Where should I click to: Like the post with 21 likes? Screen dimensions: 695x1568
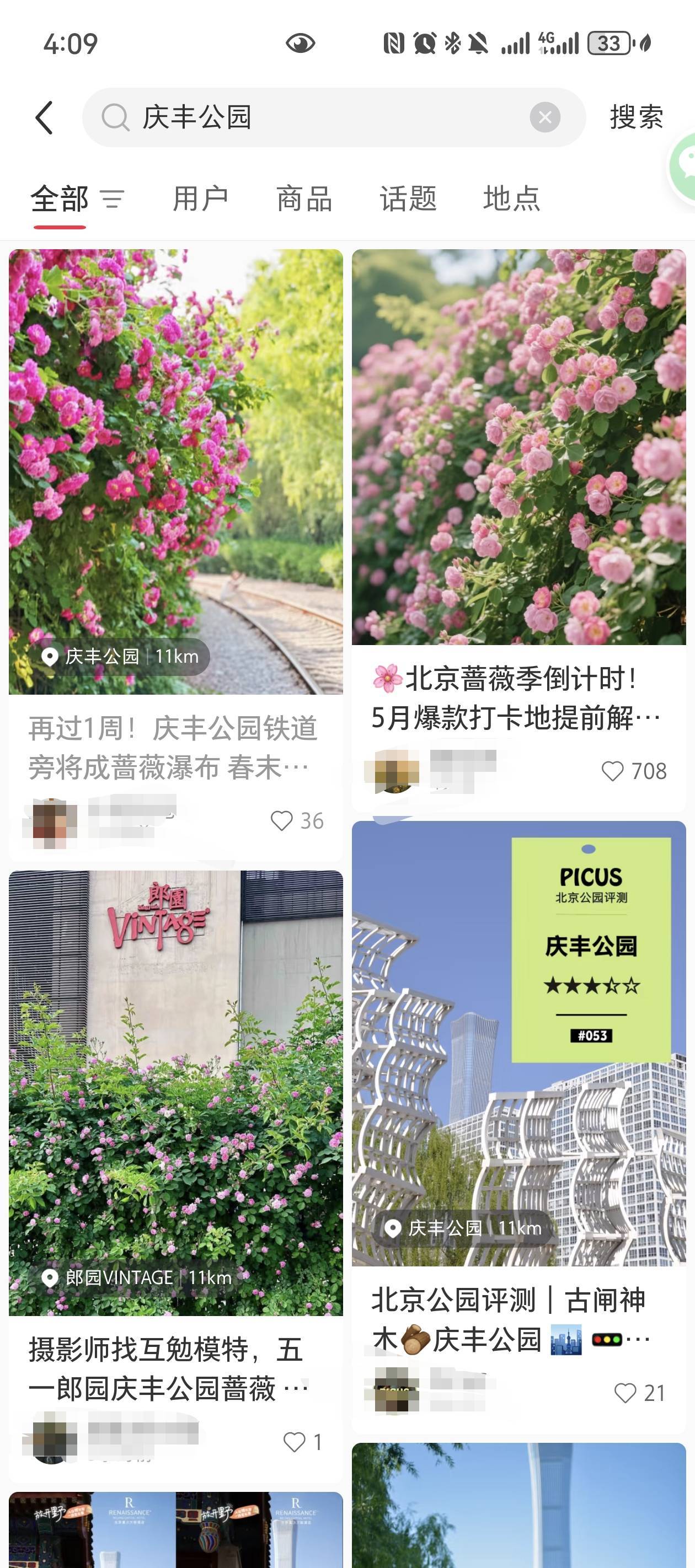pyautogui.click(x=625, y=1393)
